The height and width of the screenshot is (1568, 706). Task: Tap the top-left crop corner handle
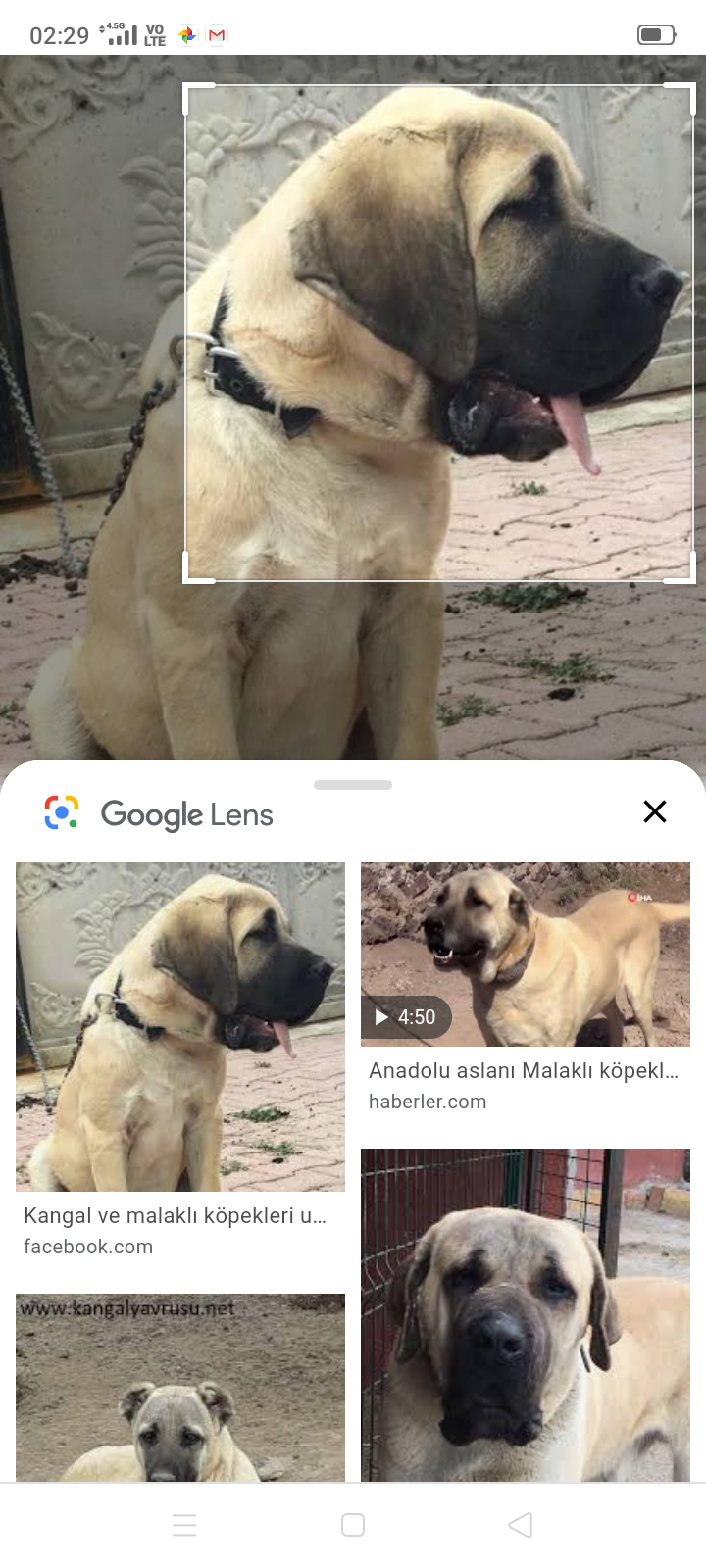pyautogui.click(x=198, y=98)
